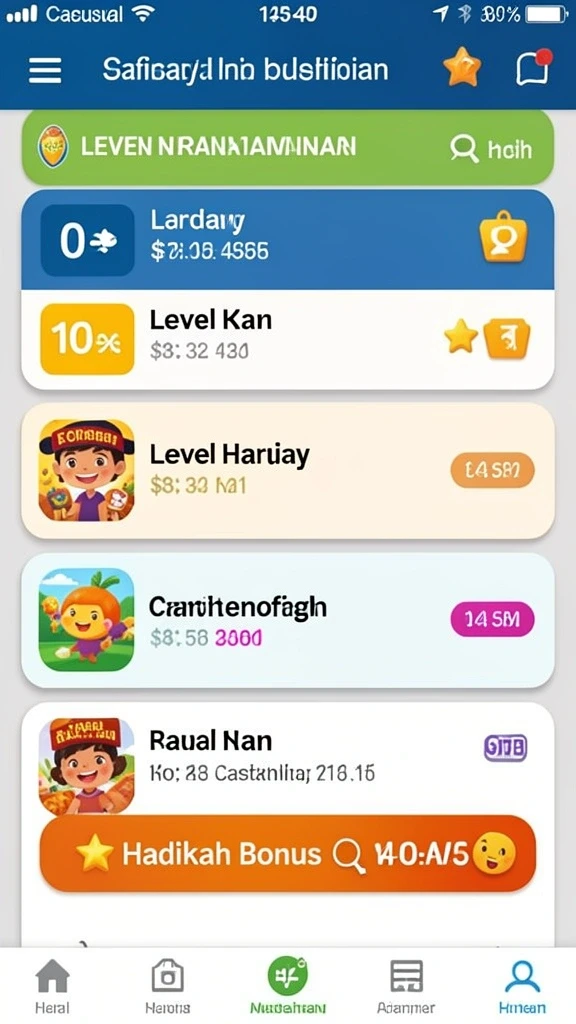Open the Hmean profile tab
This screenshot has width=576, height=1024.
click(522, 986)
